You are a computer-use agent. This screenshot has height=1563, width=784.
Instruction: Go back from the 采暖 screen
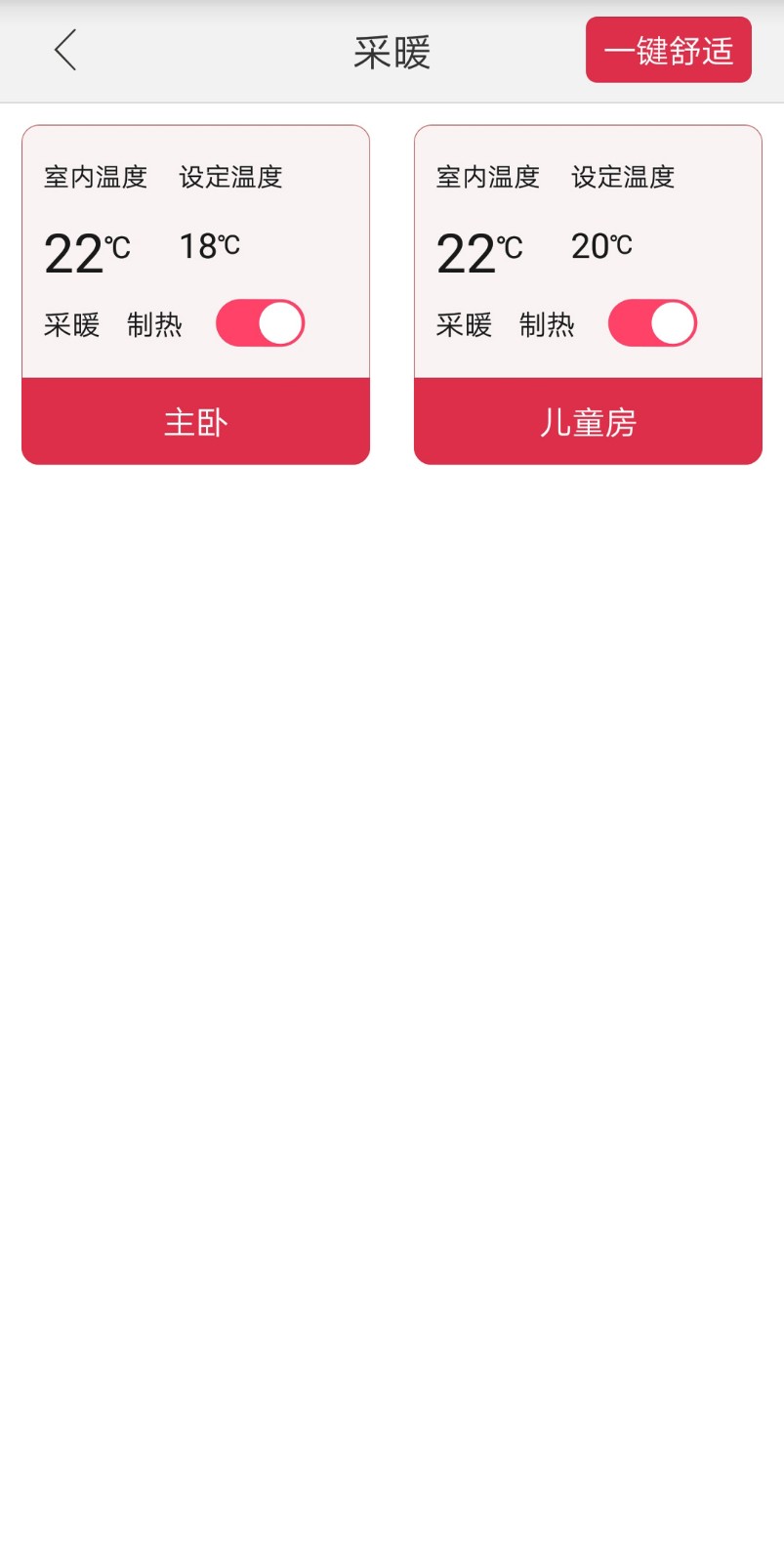pyautogui.click(x=65, y=51)
